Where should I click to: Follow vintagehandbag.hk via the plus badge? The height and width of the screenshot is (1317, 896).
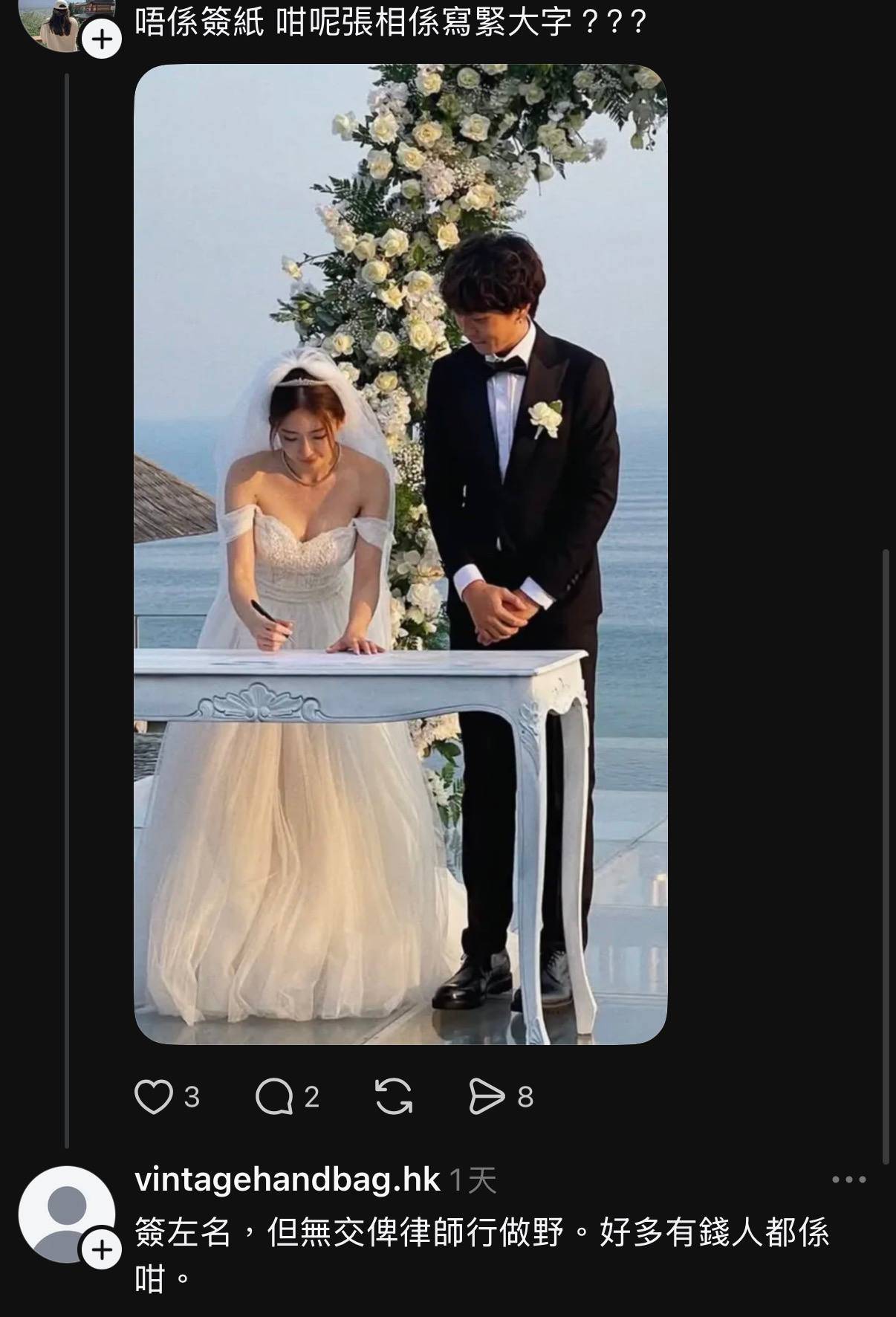coord(101,1249)
